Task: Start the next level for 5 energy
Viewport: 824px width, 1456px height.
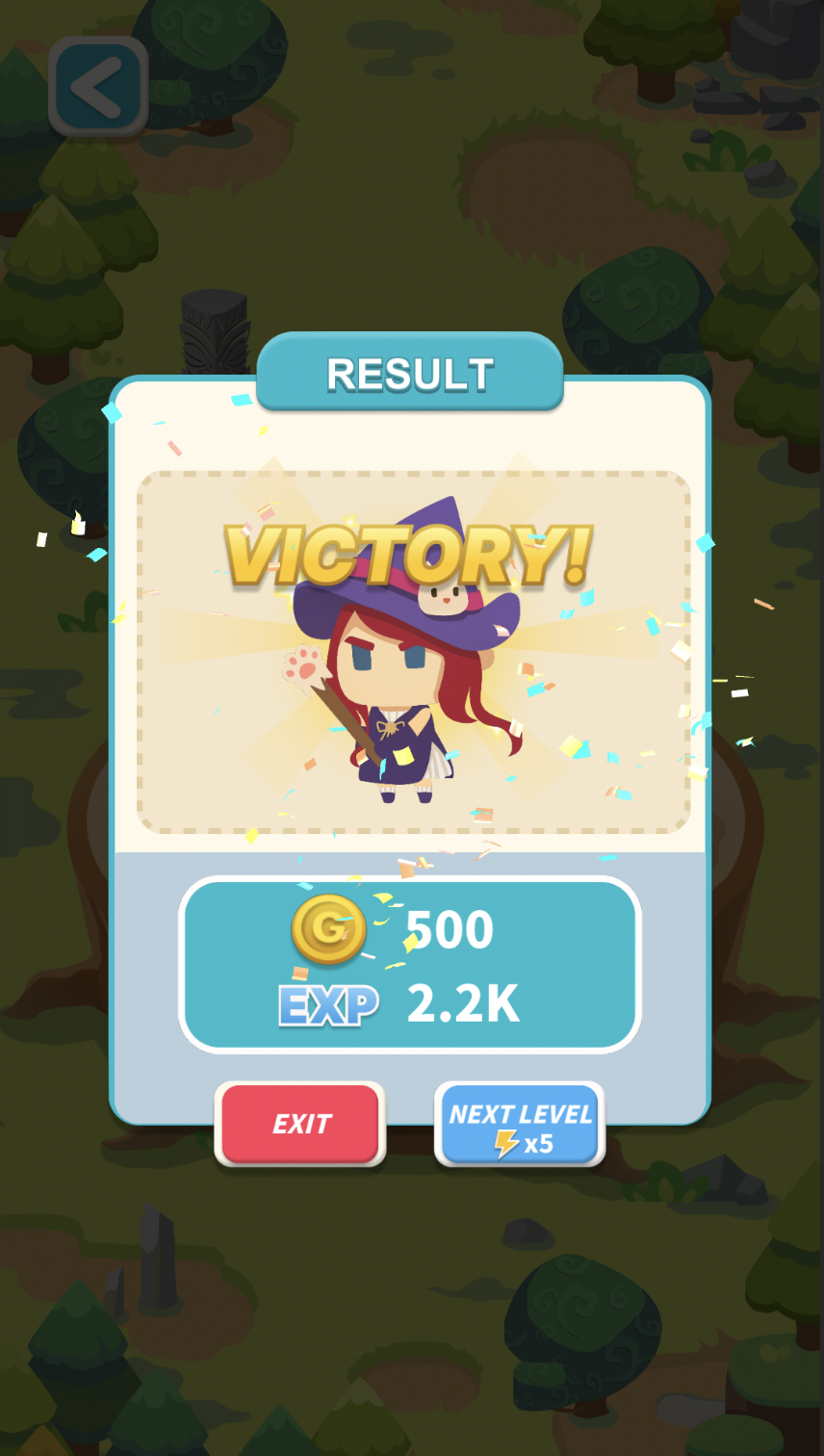Action: click(520, 1125)
